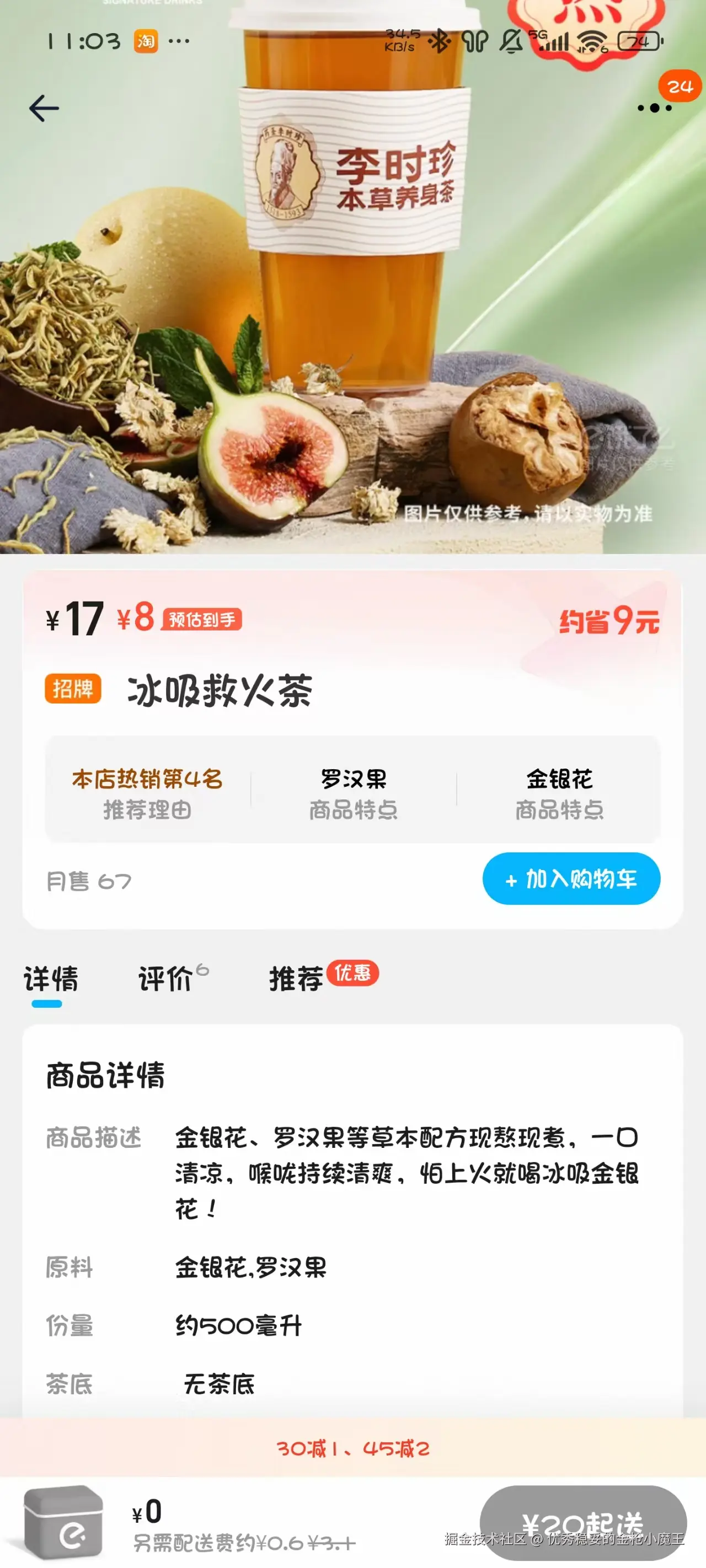This screenshot has width=706, height=1568.
Task: Tap the back arrow to exit product page
Action: (x=41, y=106)
